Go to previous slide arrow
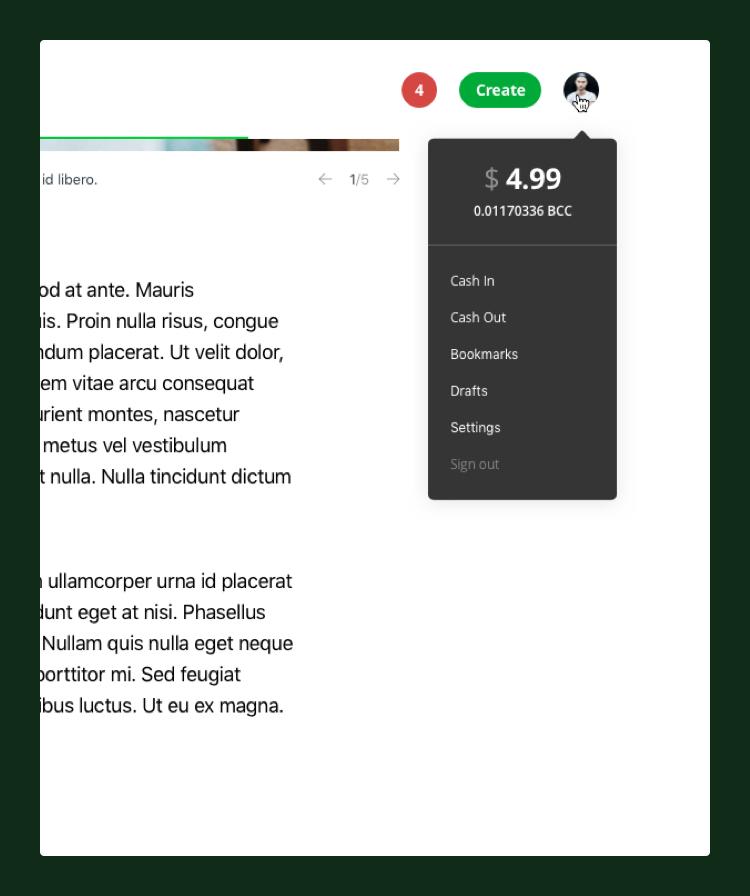Image resolution: width=750 pixels, height=896 pixels. 325,179
